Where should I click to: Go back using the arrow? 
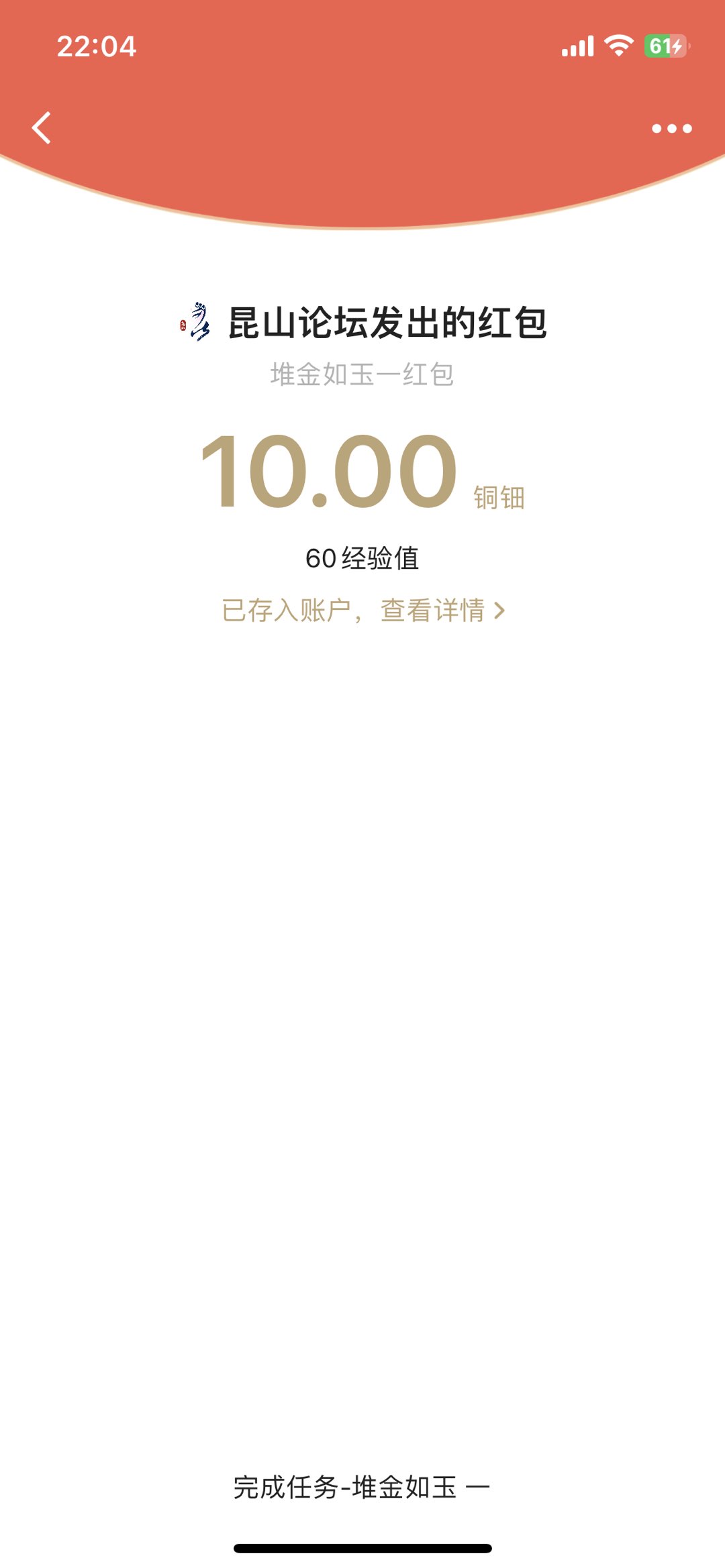coord(42,127)
